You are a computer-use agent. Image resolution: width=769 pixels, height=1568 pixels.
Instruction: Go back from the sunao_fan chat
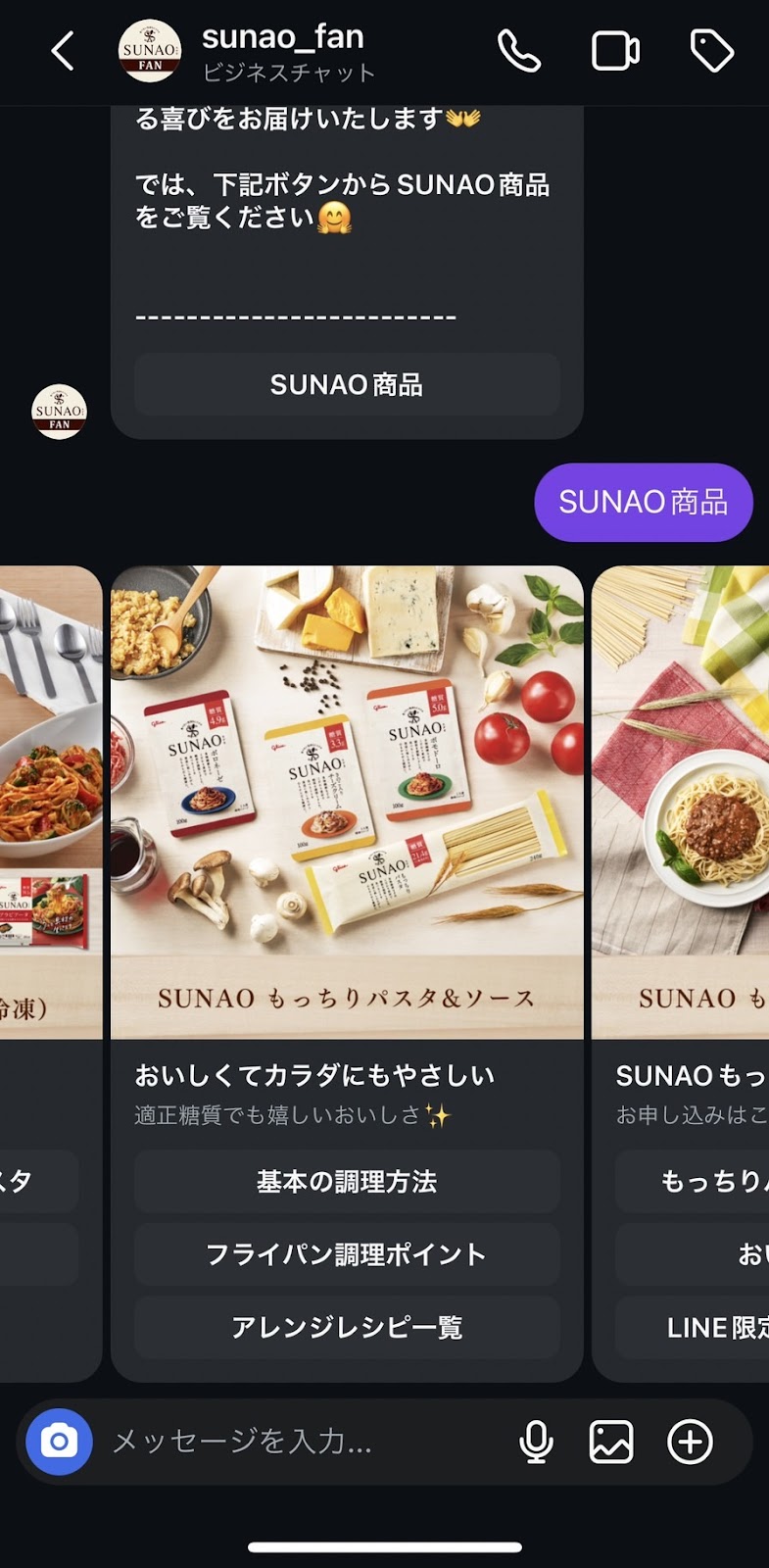point(63,51)
